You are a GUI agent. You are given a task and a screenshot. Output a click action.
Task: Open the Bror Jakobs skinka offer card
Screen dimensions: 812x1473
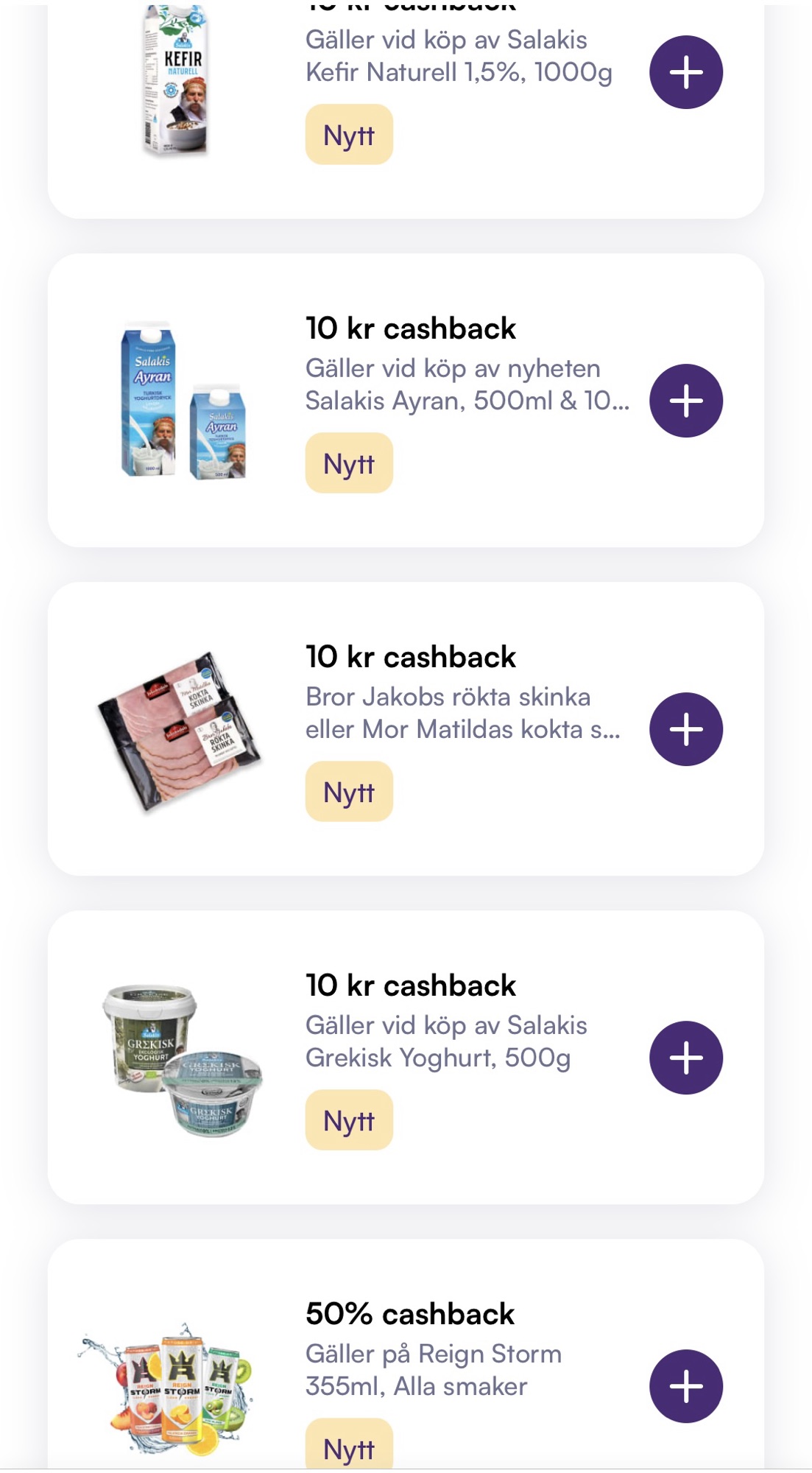coord(406,728)
